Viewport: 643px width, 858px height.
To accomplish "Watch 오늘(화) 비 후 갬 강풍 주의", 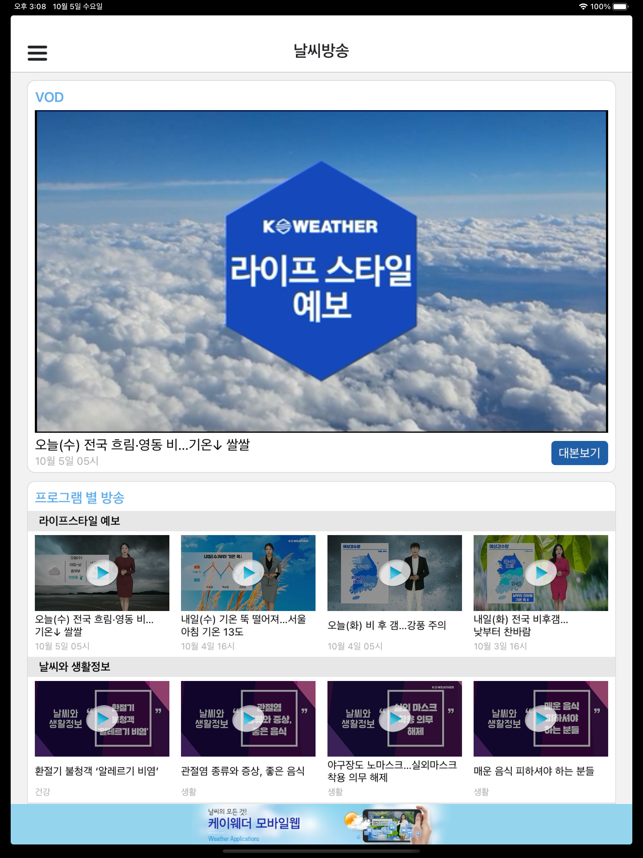I will tap(394, 573).
